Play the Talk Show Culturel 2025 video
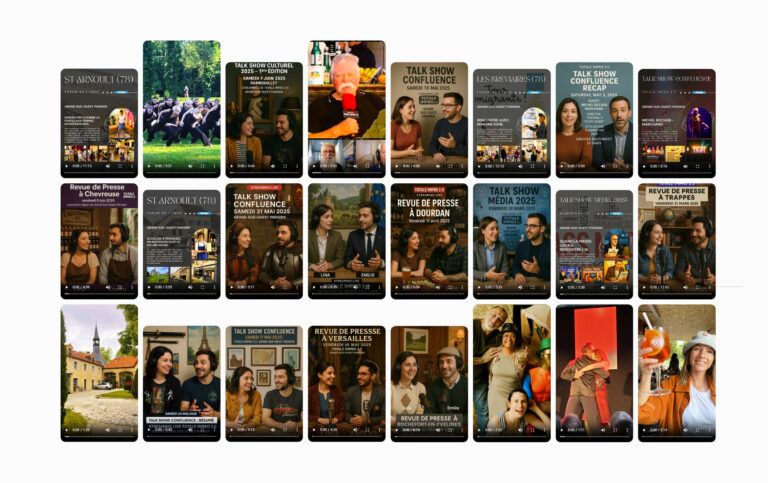 (232, 166)
